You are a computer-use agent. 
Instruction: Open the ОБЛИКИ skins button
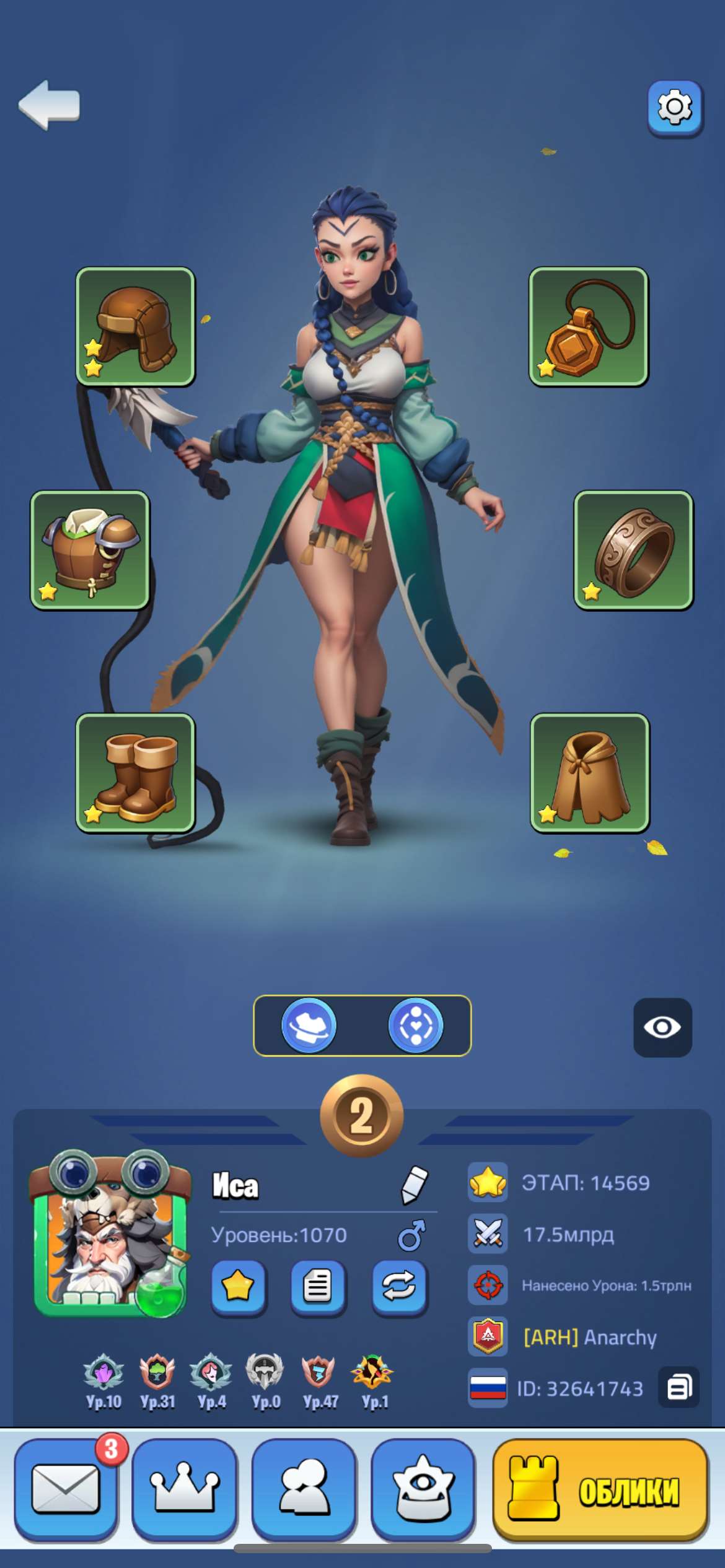pos(600,1488)
